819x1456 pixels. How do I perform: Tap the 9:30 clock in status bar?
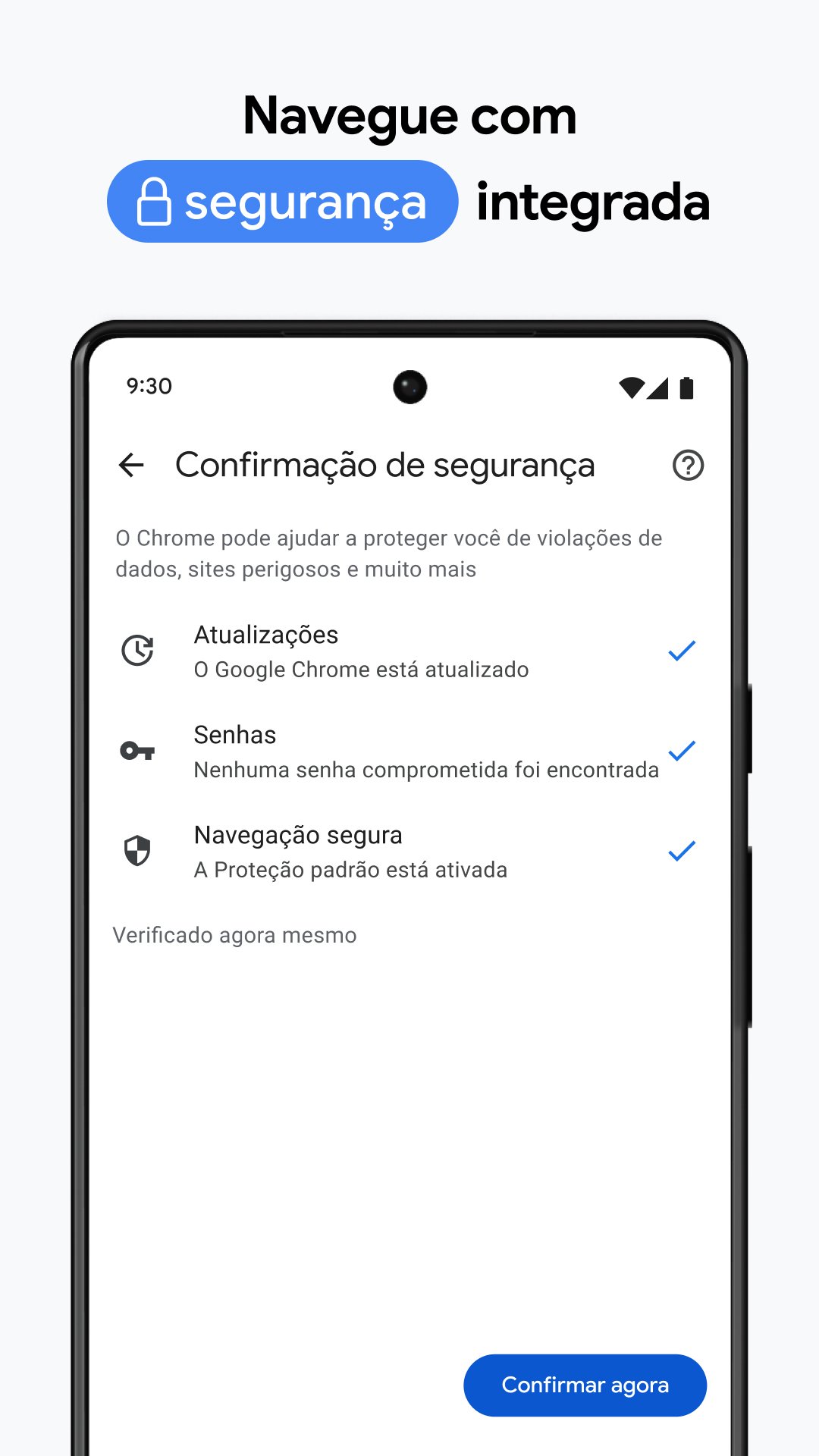[149, 386]
